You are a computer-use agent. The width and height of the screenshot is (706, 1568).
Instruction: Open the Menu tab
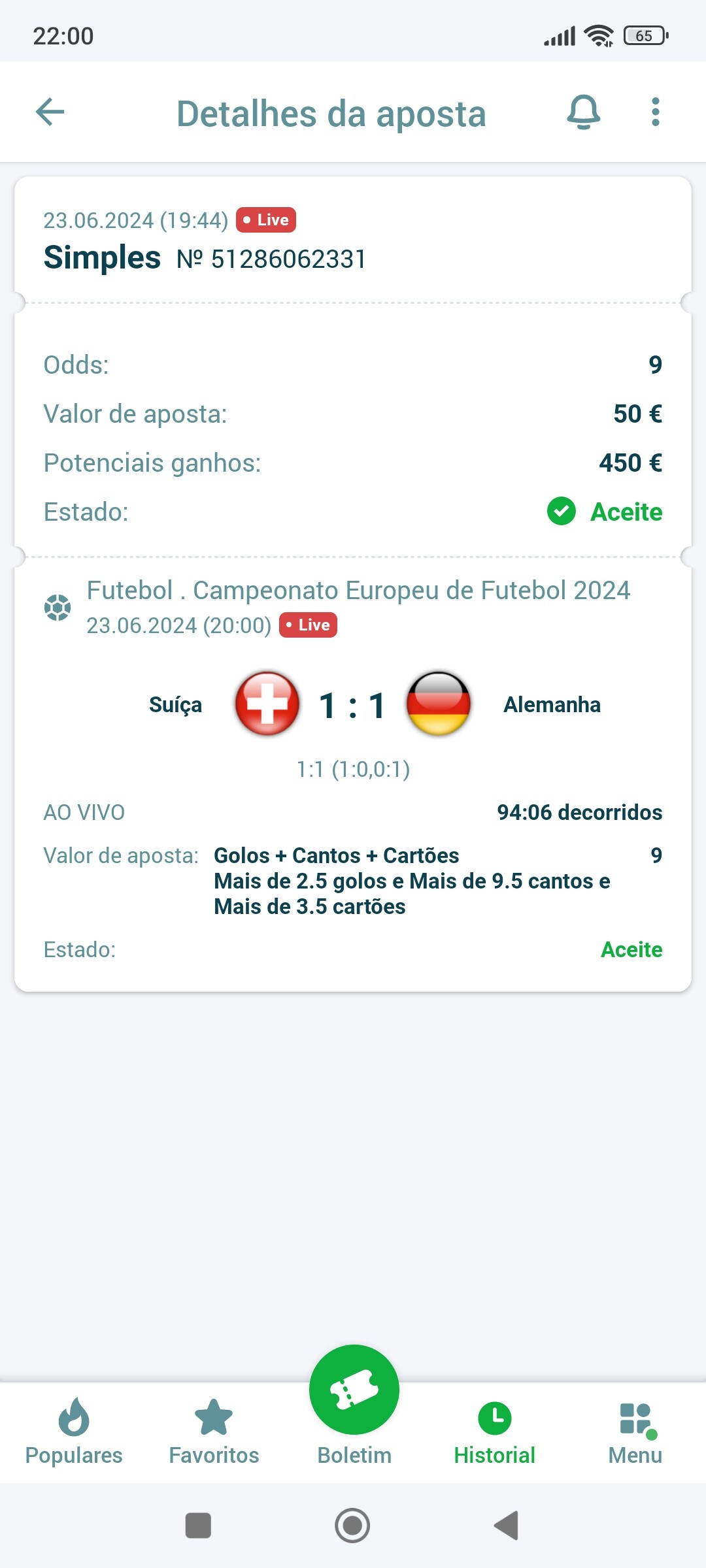tap(635, 1432)
